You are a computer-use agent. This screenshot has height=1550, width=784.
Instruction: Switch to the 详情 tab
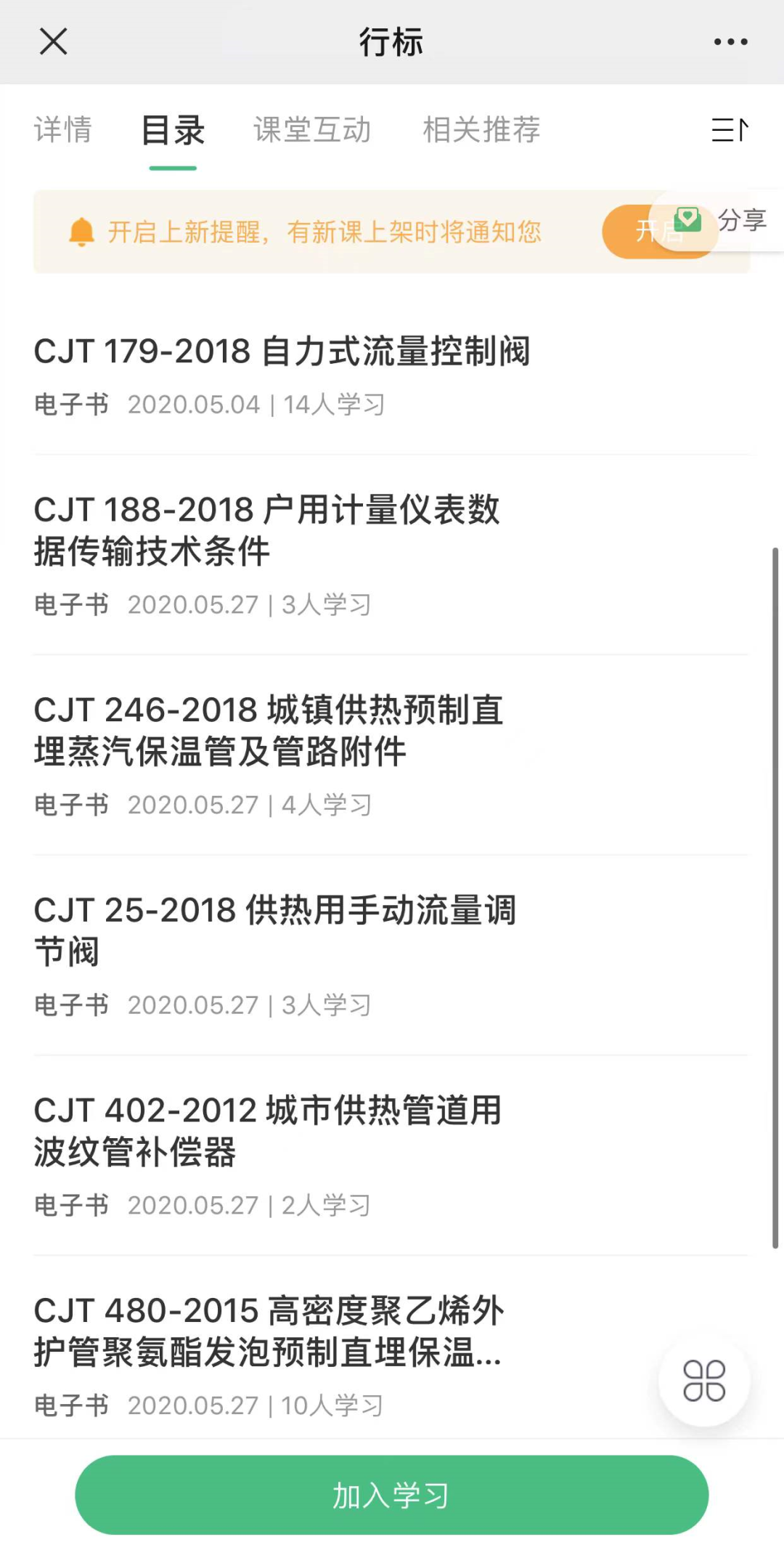pos(63,130)
